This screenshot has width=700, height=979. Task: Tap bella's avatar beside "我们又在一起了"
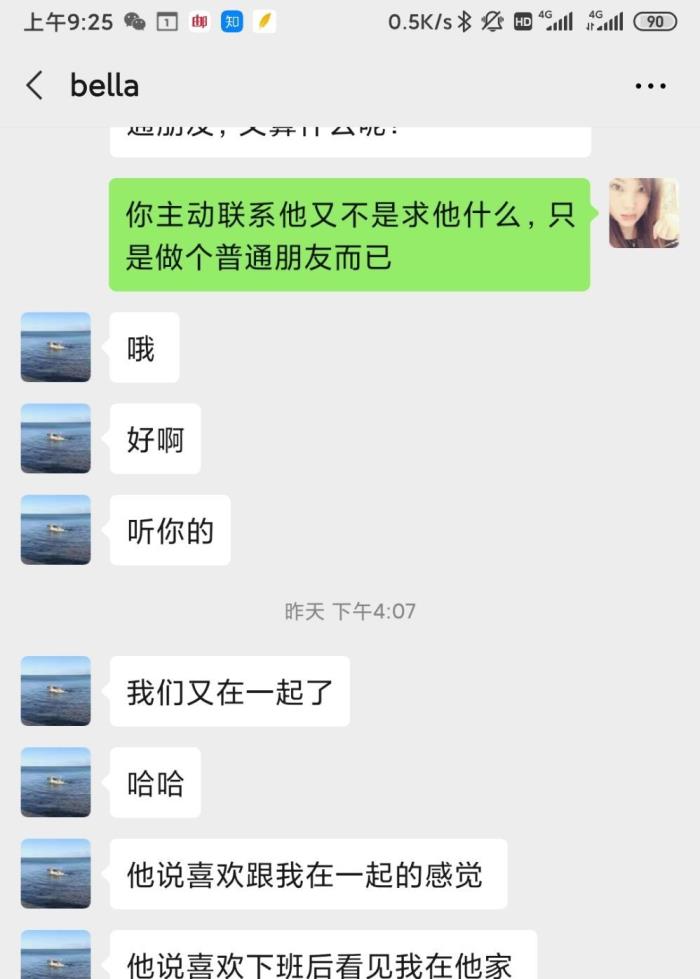point(56,691)
